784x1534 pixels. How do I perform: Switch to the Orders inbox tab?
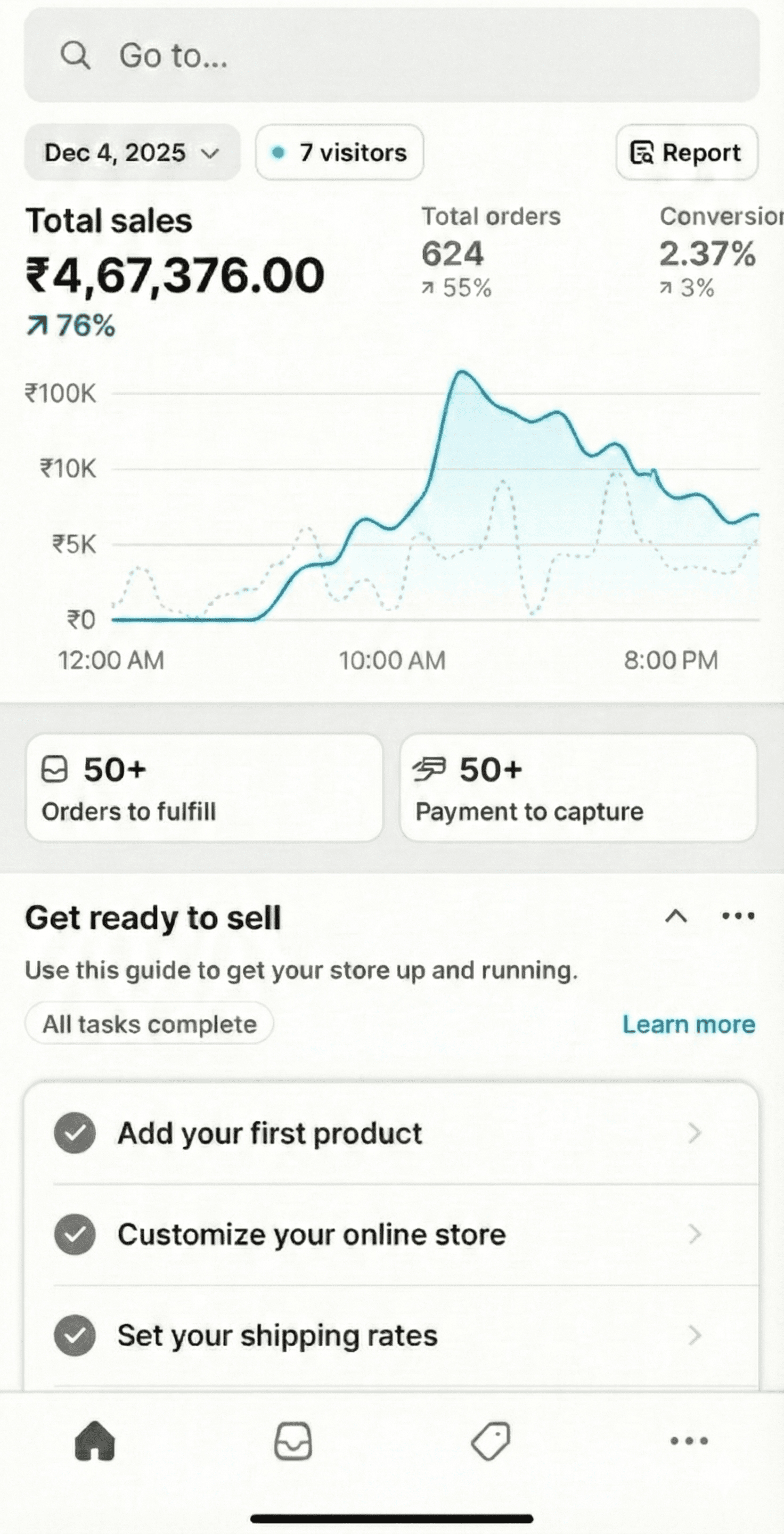click(293, 1440)
